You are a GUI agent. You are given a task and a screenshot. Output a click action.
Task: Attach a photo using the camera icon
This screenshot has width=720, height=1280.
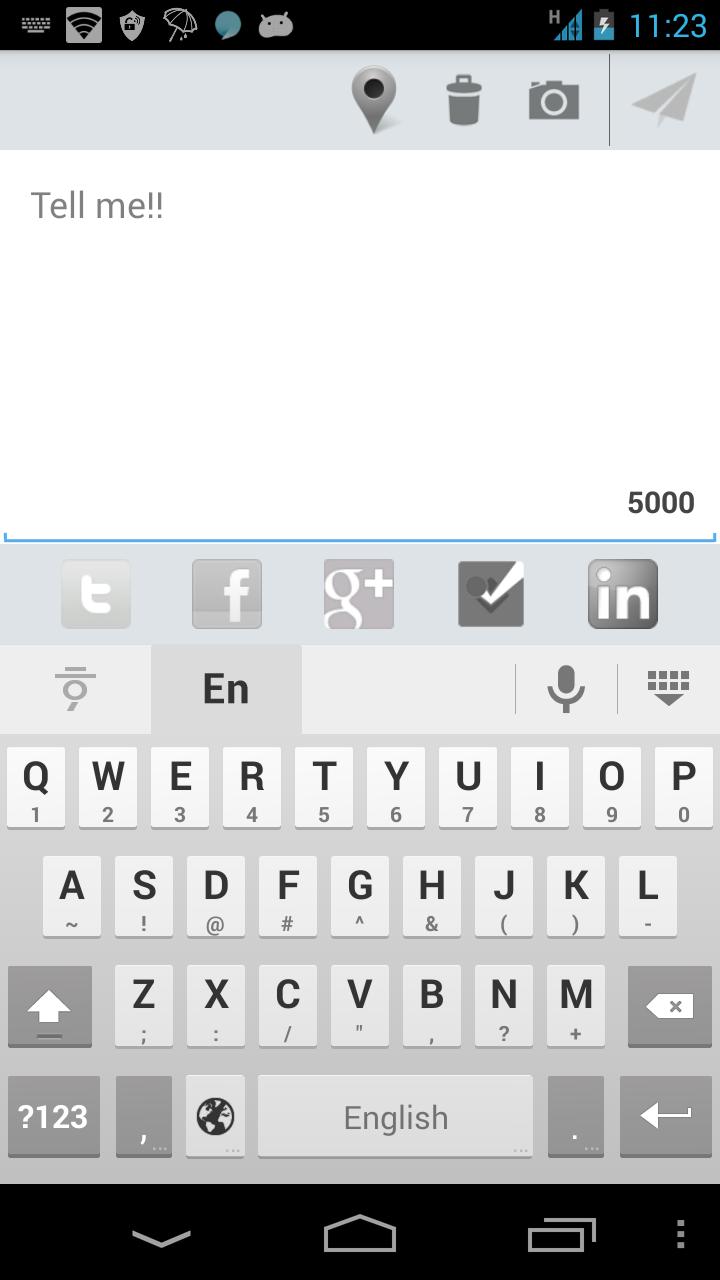pyautogui.click(x=553, y=100)
